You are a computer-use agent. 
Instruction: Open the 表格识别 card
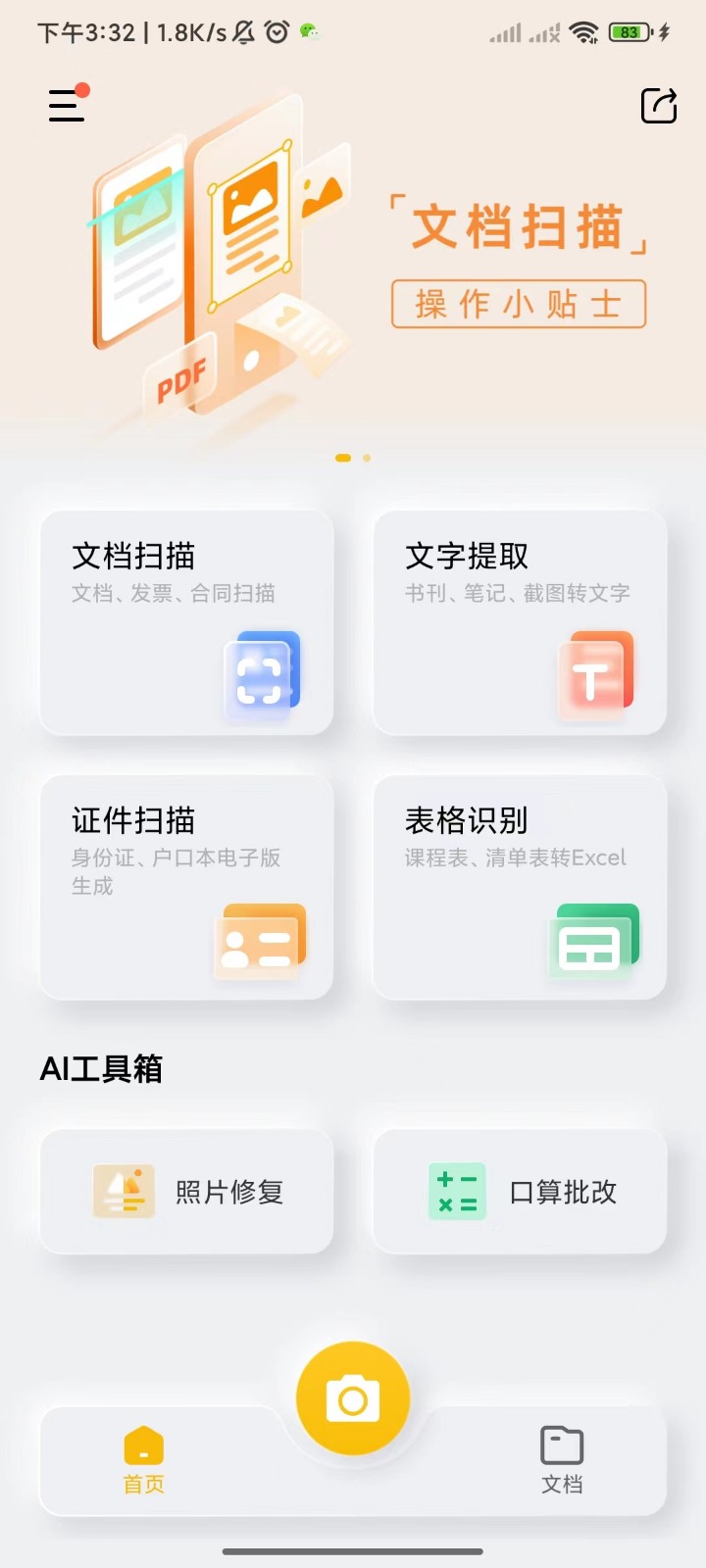point(520,887)
